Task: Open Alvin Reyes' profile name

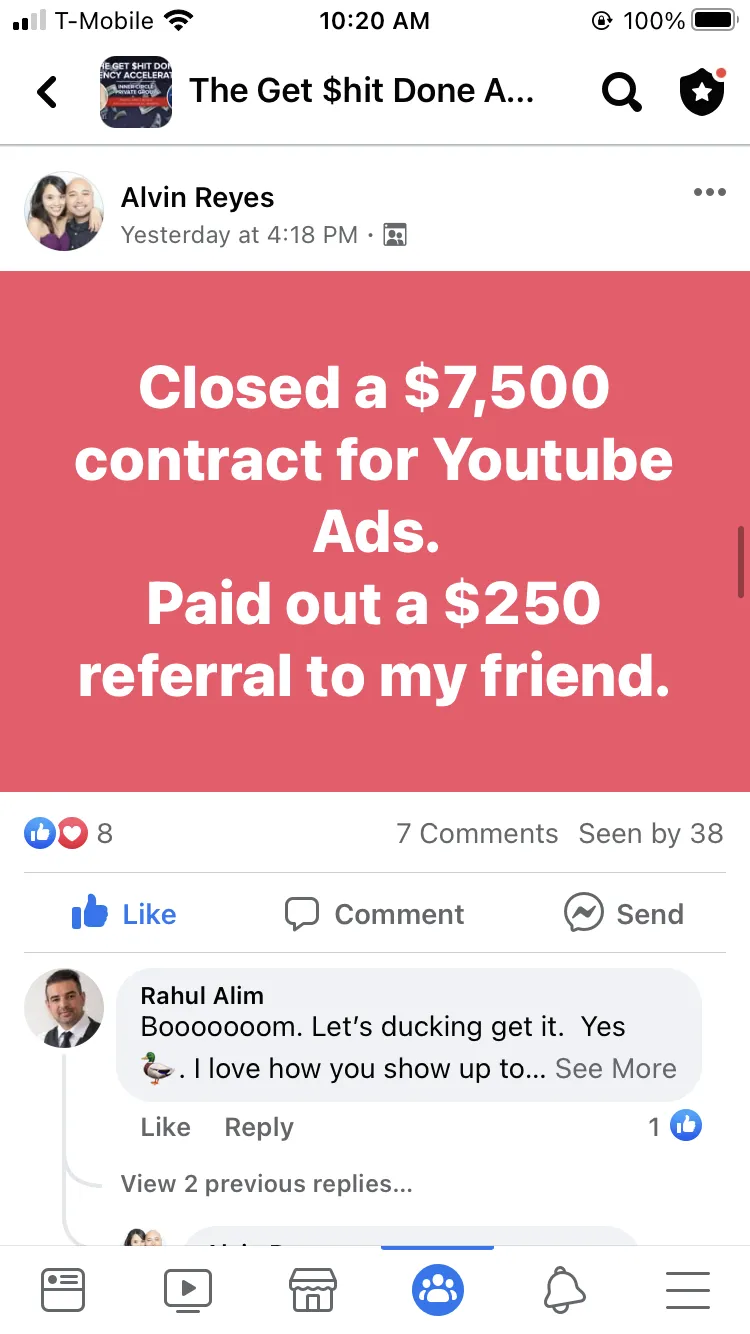Action: pyautogui.click(x=197, y=197)
